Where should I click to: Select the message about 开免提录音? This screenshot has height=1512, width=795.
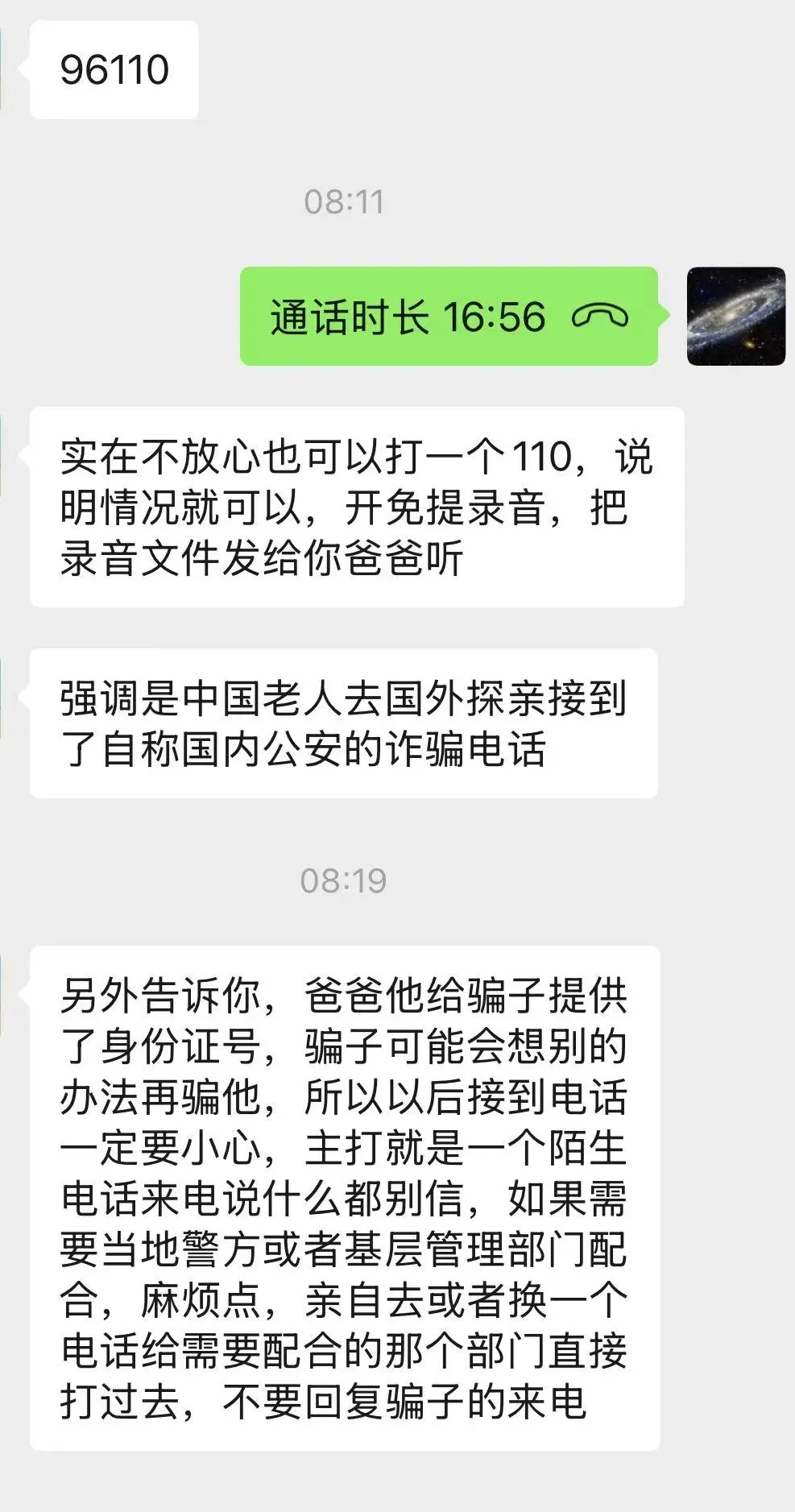354,509
